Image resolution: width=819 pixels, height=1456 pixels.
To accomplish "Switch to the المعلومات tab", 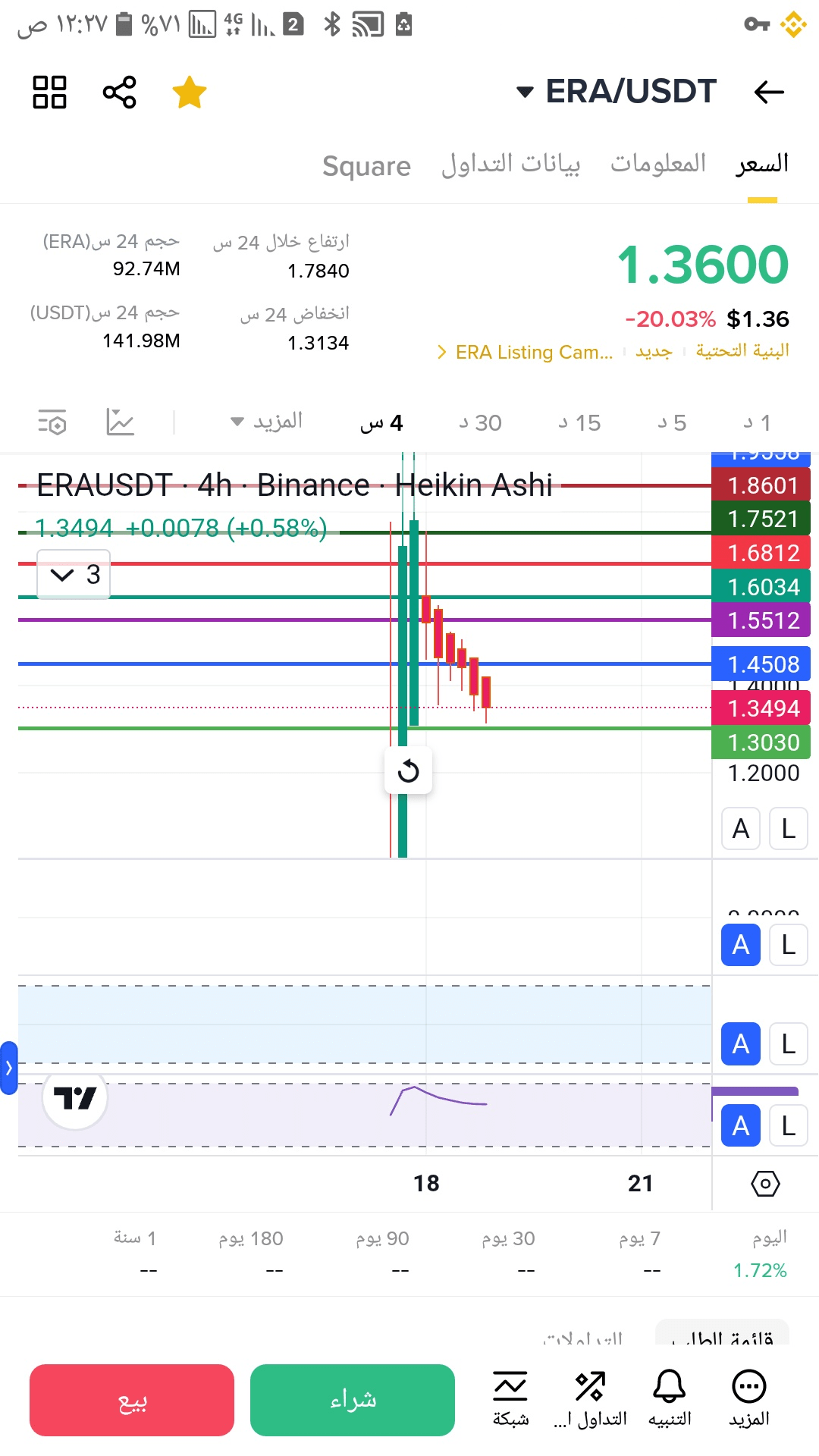I will pos(657,164).
